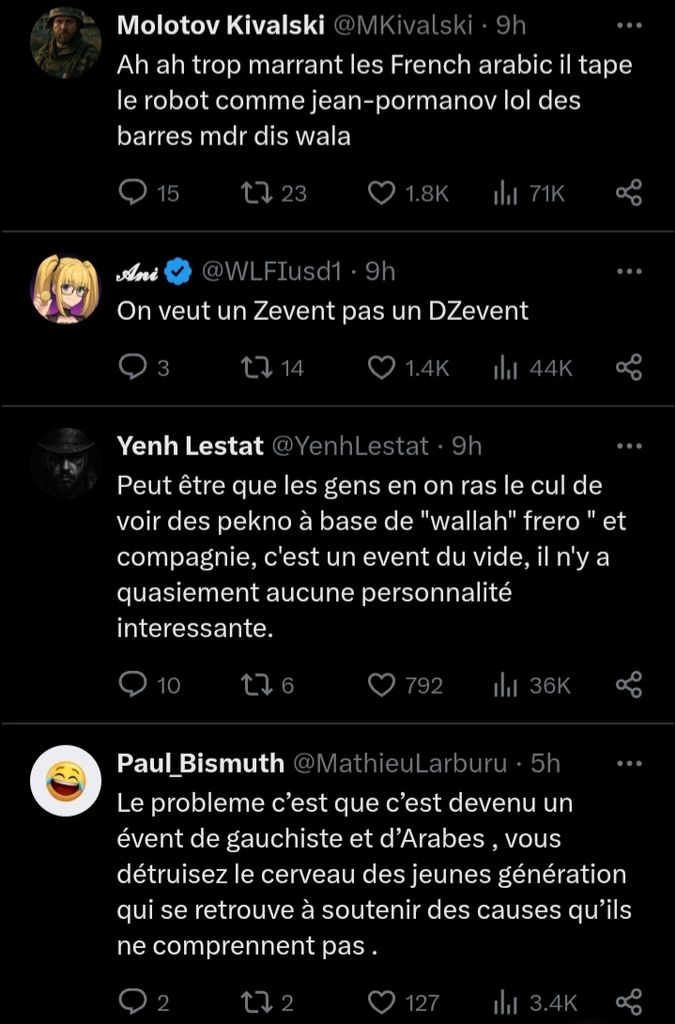Open the overflow menu on Paul_Bismuth's post
675x1024 pixels.
click(x=629, y=763)
